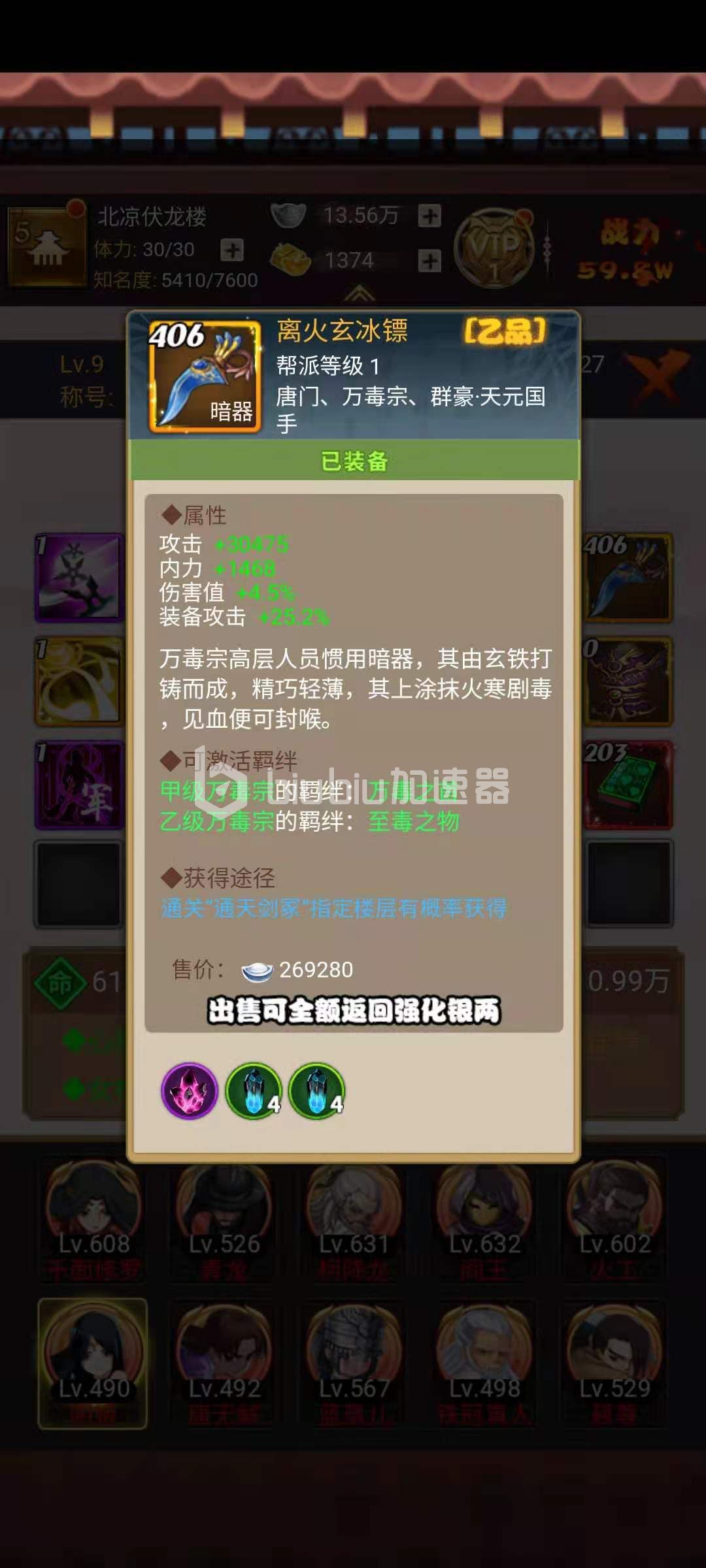Select the Lv.567 hero portrait
Image resolution: width=706 pixels, height=1568 pixels.
(x=354, y=1360)
